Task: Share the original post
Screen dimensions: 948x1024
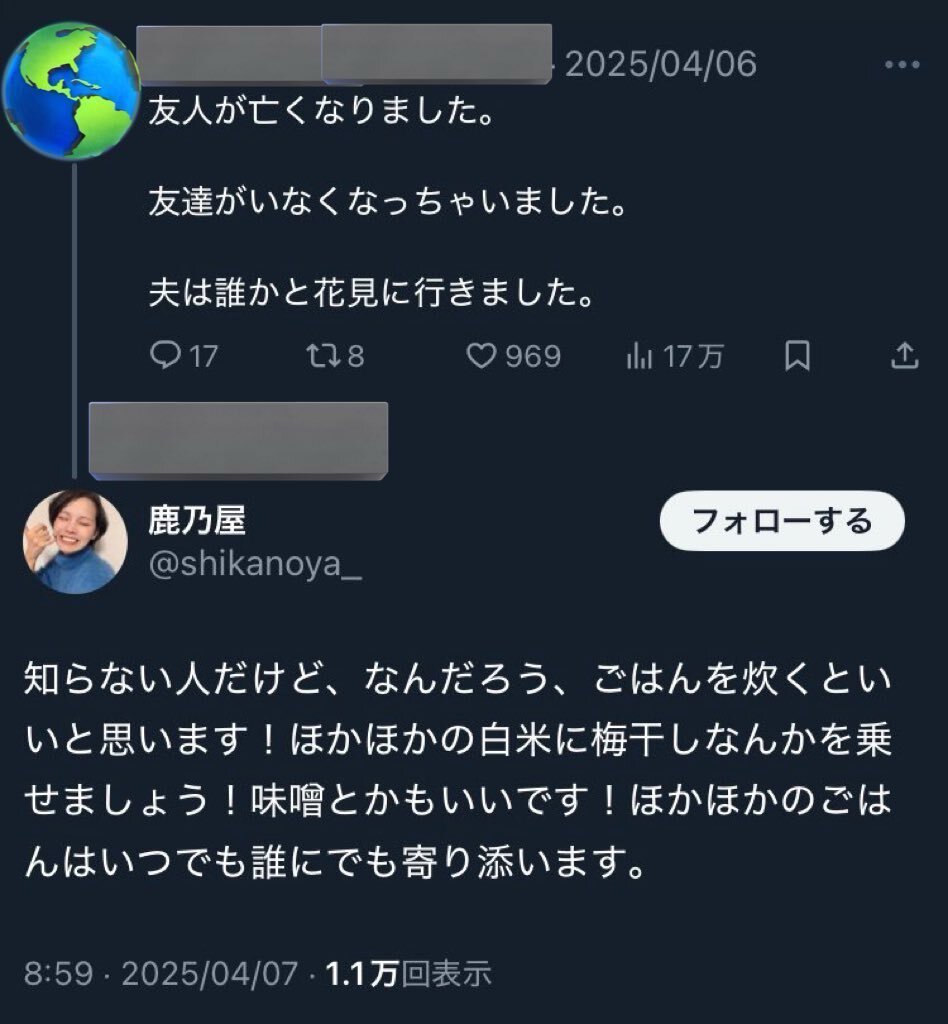Action: (x=903, y=356)
